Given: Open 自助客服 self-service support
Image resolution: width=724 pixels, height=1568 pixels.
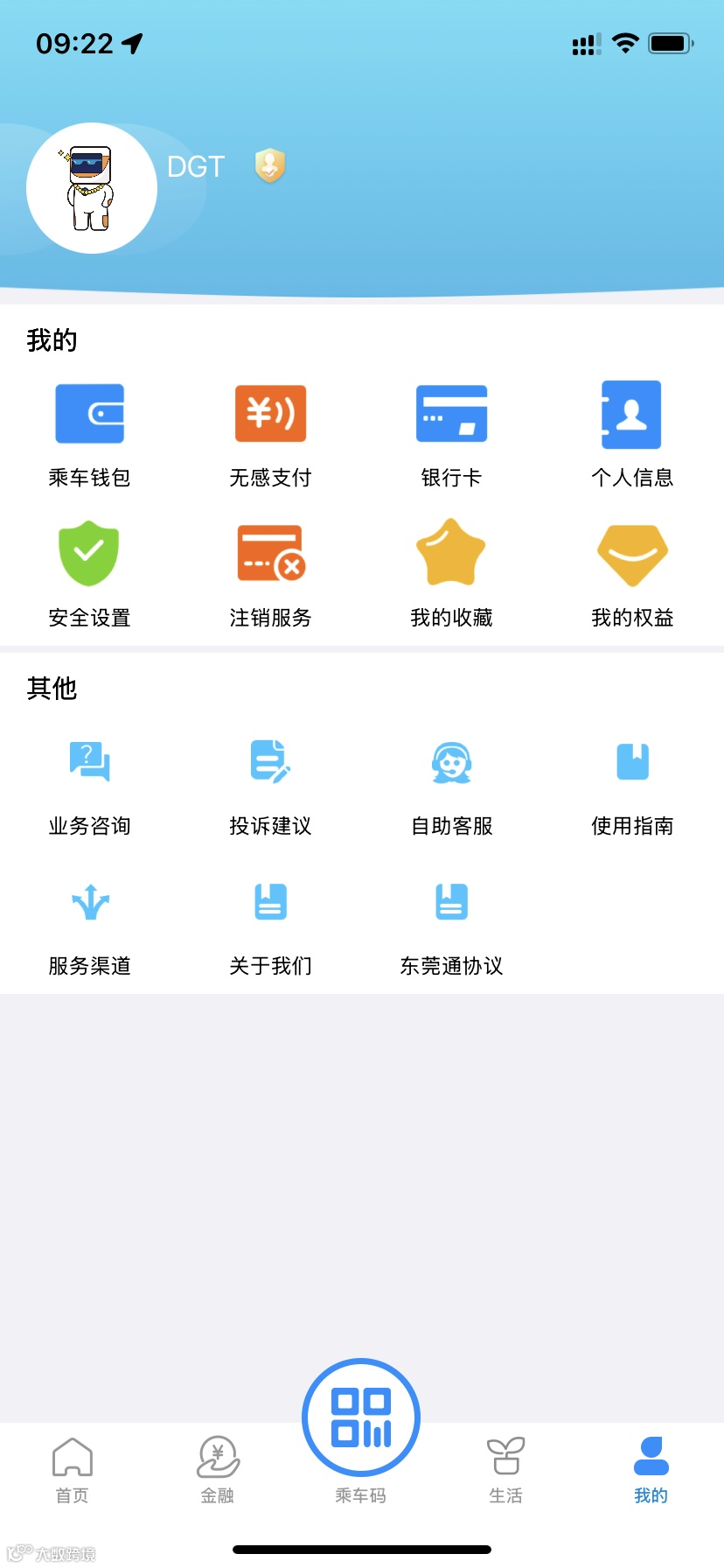Looking at the screenshot, I should [451, 784].
